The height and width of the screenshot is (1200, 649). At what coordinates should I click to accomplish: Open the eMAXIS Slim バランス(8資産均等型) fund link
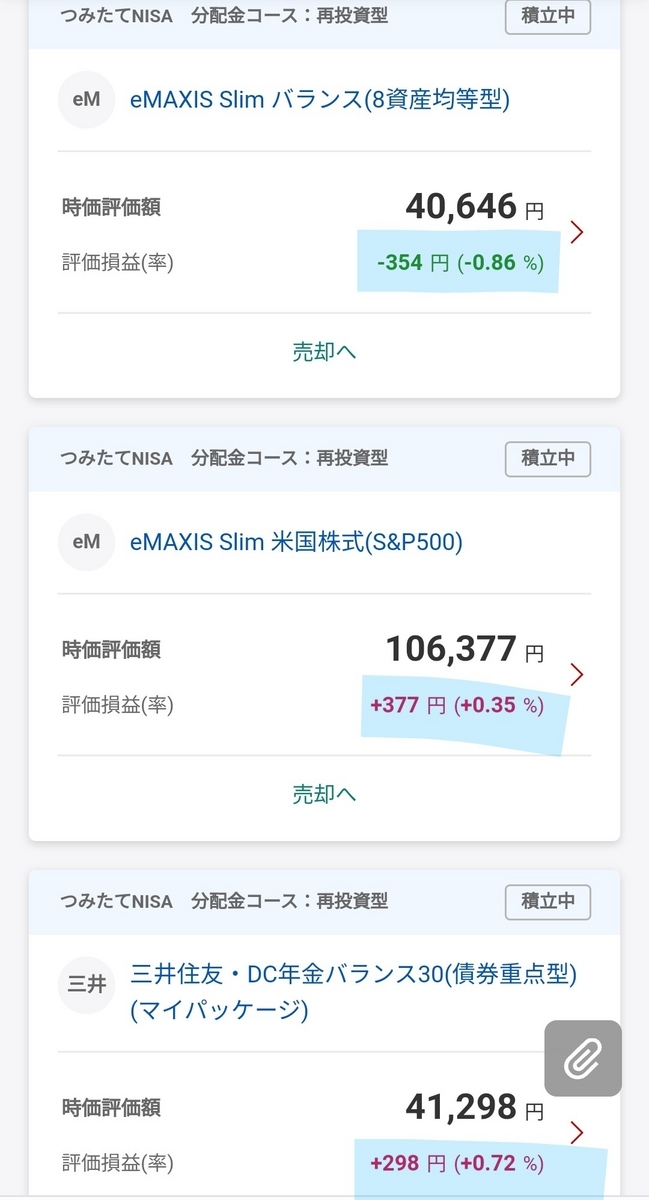pos(320,100)
